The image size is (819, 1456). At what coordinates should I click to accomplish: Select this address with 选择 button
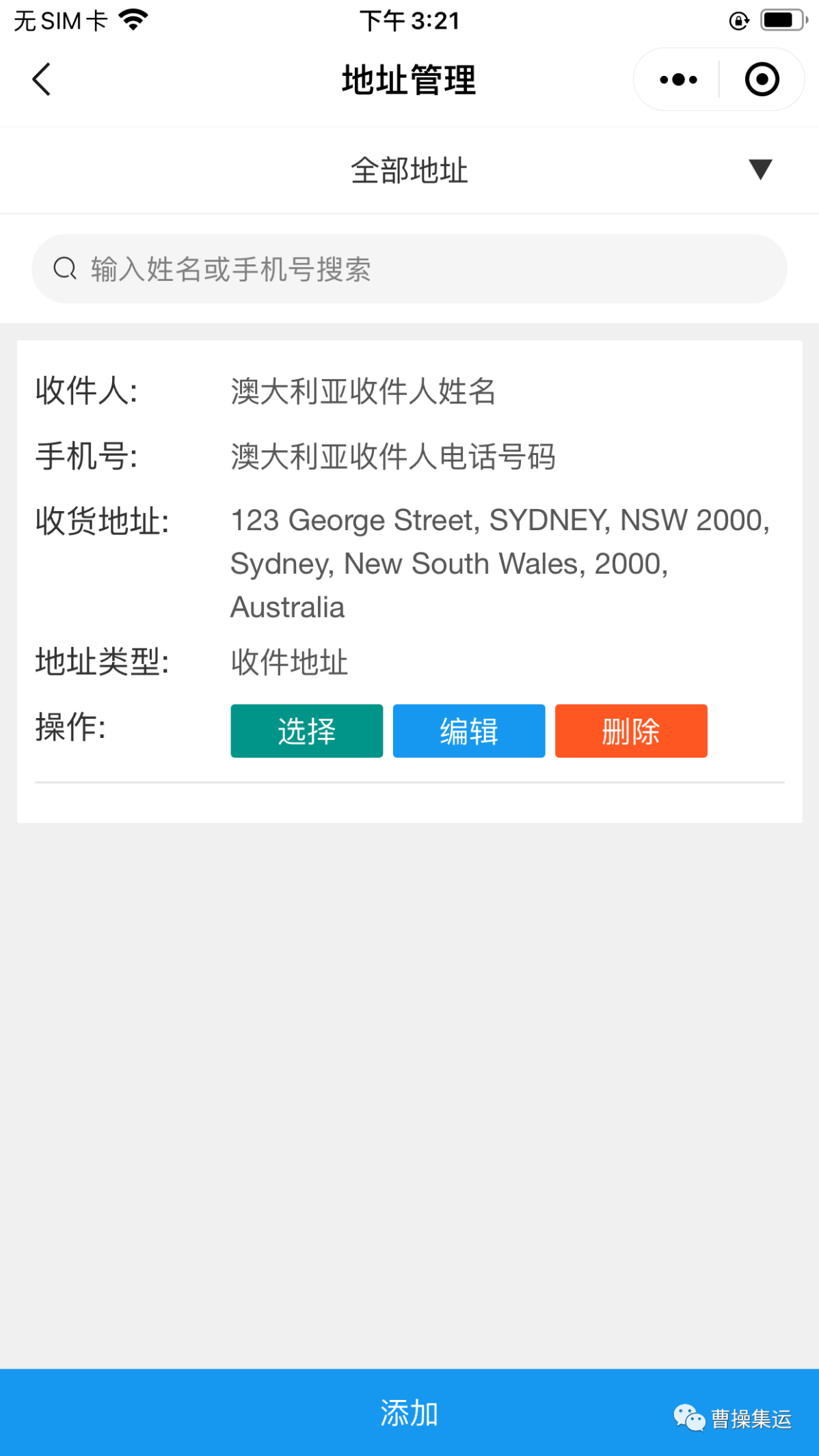[306, 731]
